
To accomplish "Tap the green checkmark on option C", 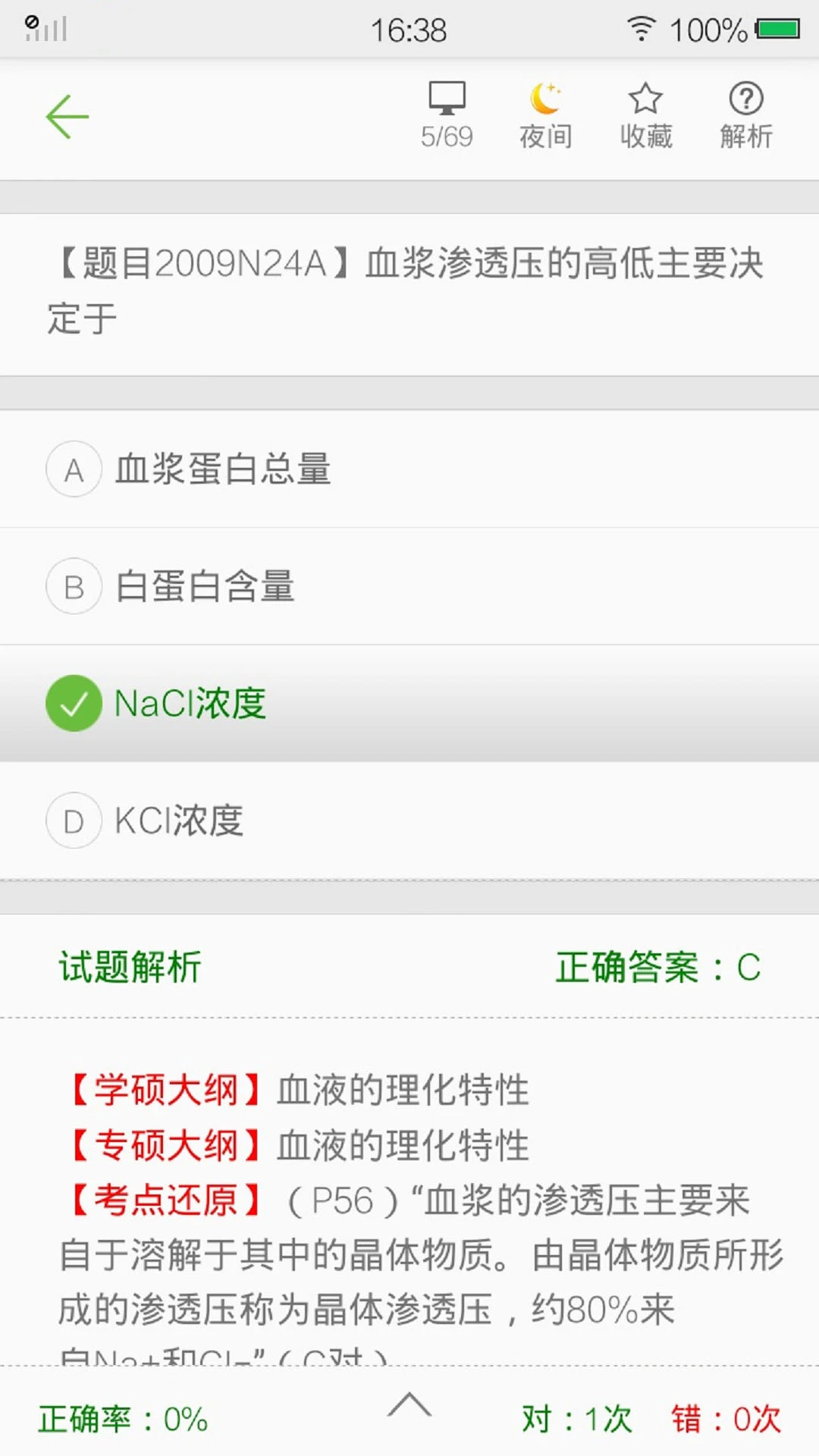I will point(73,703).
